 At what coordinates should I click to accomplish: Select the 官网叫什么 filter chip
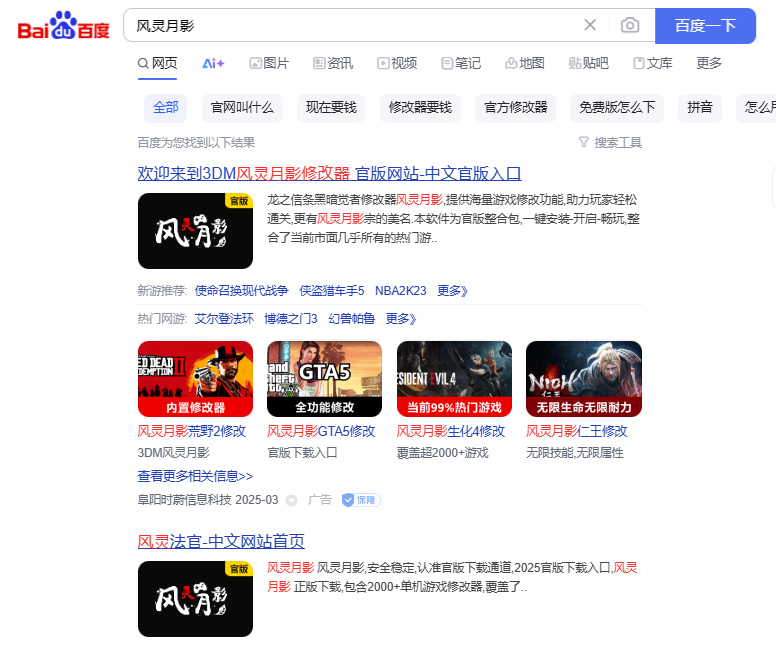pyautogui.click(x=242, y=107)
